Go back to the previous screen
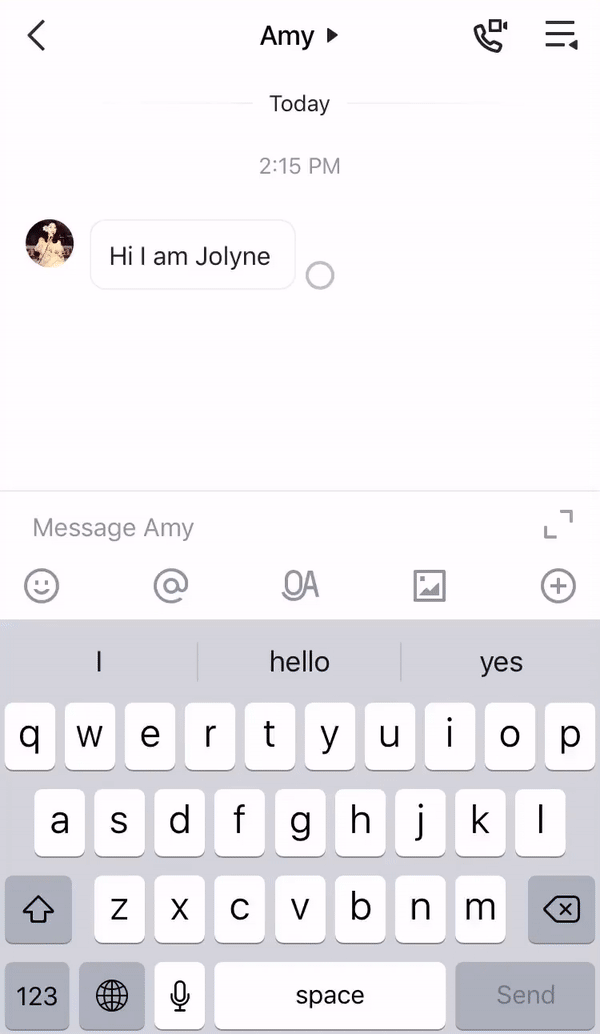 [37, 37]
